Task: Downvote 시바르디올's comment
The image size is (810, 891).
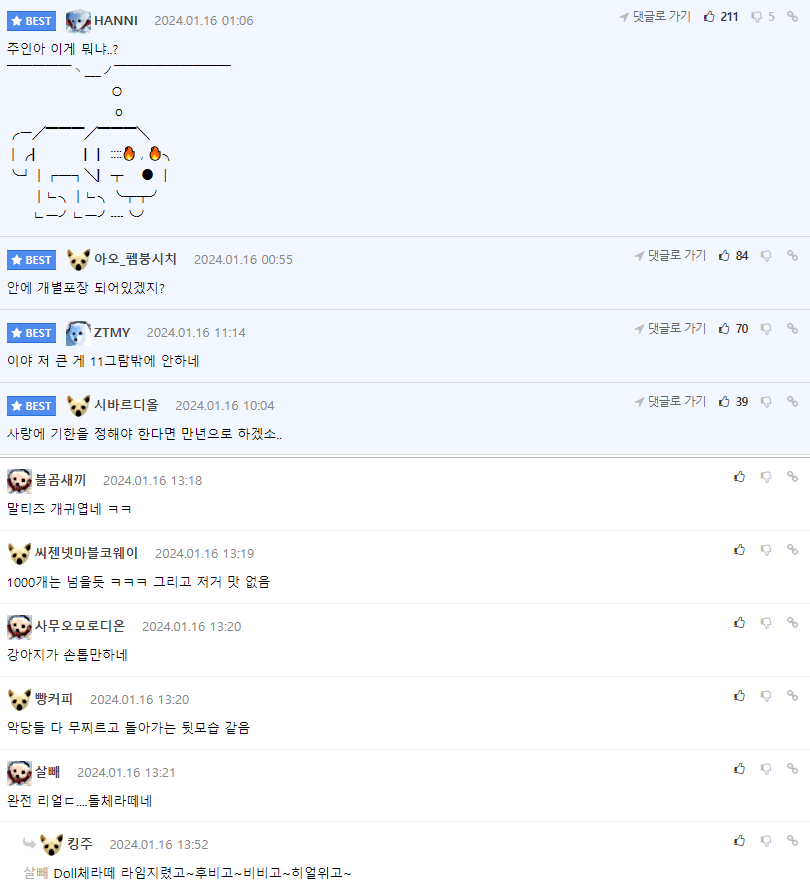Action: click(x=766, y=402)
